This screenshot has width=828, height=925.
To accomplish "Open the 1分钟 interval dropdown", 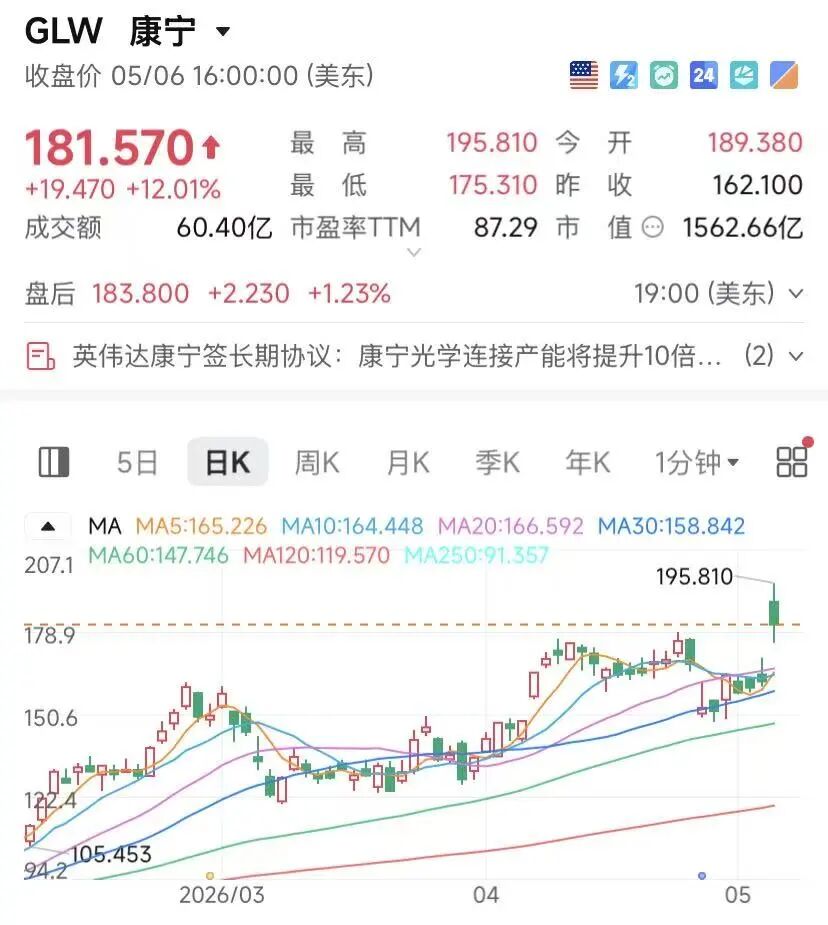I will (x=696, y=462).
